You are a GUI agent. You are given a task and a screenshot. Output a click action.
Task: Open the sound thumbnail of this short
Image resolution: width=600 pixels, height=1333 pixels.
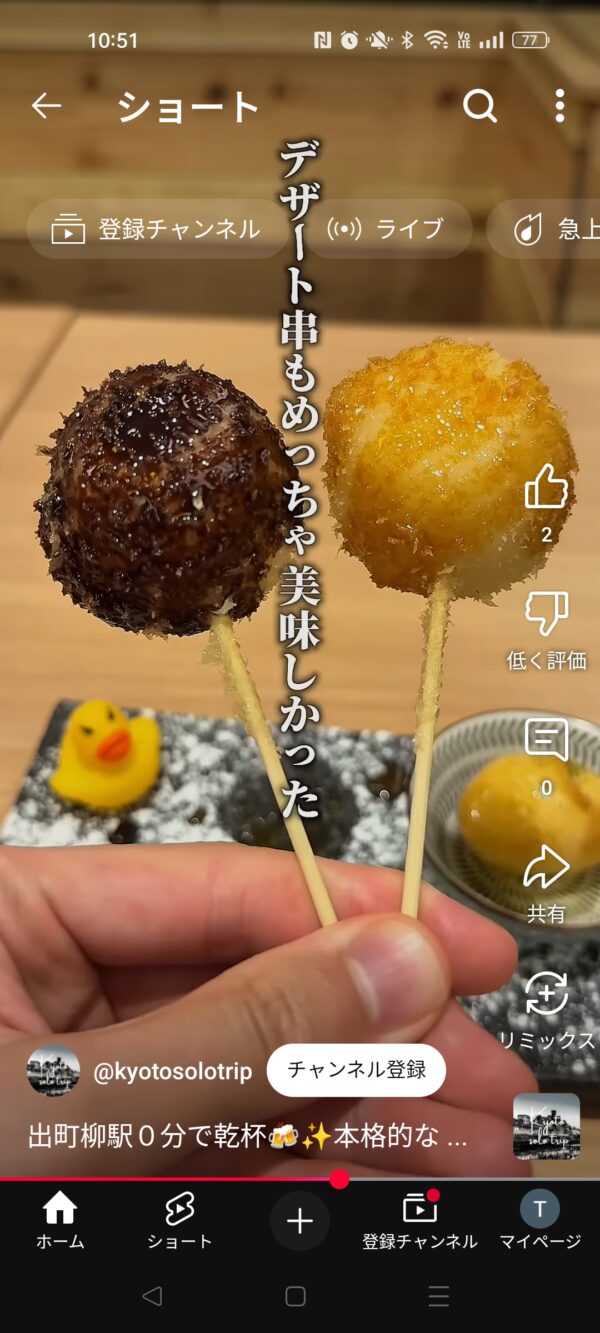coord(546,1126)
